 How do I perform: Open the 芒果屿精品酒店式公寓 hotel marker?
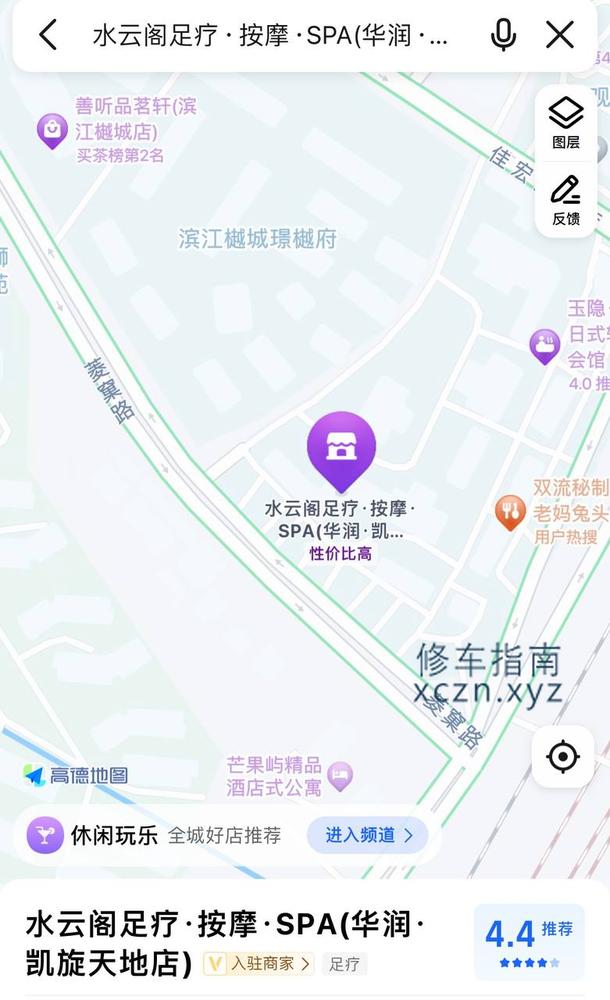pyautogui.click(x=340, y=777)
